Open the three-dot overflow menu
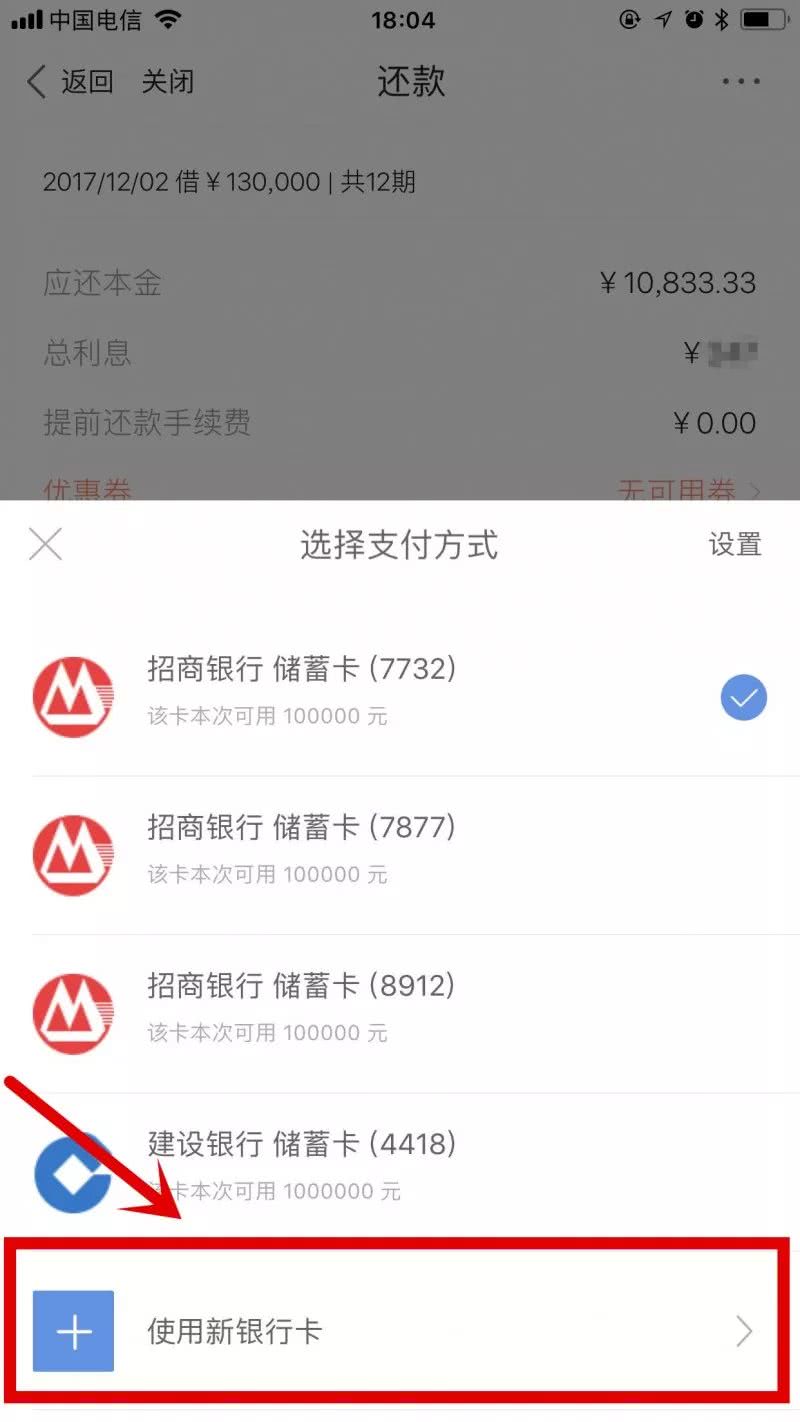 pos(741,82)
